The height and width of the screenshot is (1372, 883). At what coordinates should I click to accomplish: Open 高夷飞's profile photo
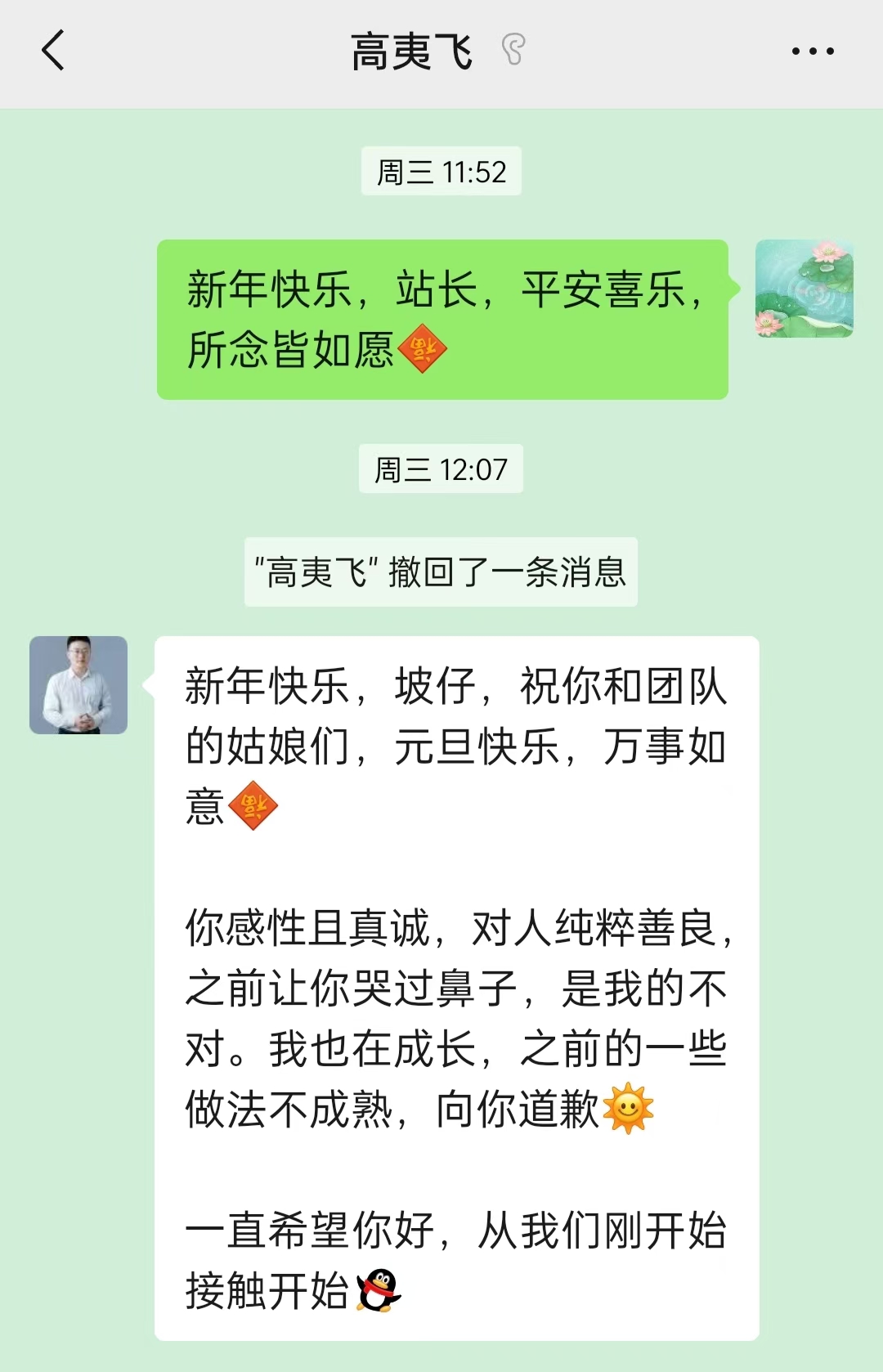click(78, 685)
